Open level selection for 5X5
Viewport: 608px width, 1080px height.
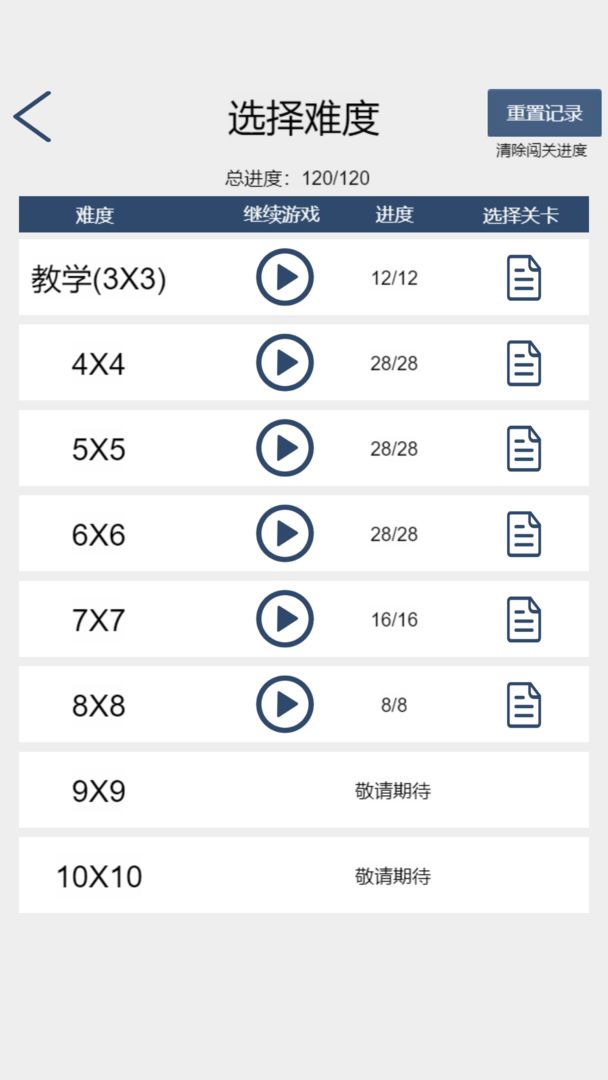tap(524, 449)
